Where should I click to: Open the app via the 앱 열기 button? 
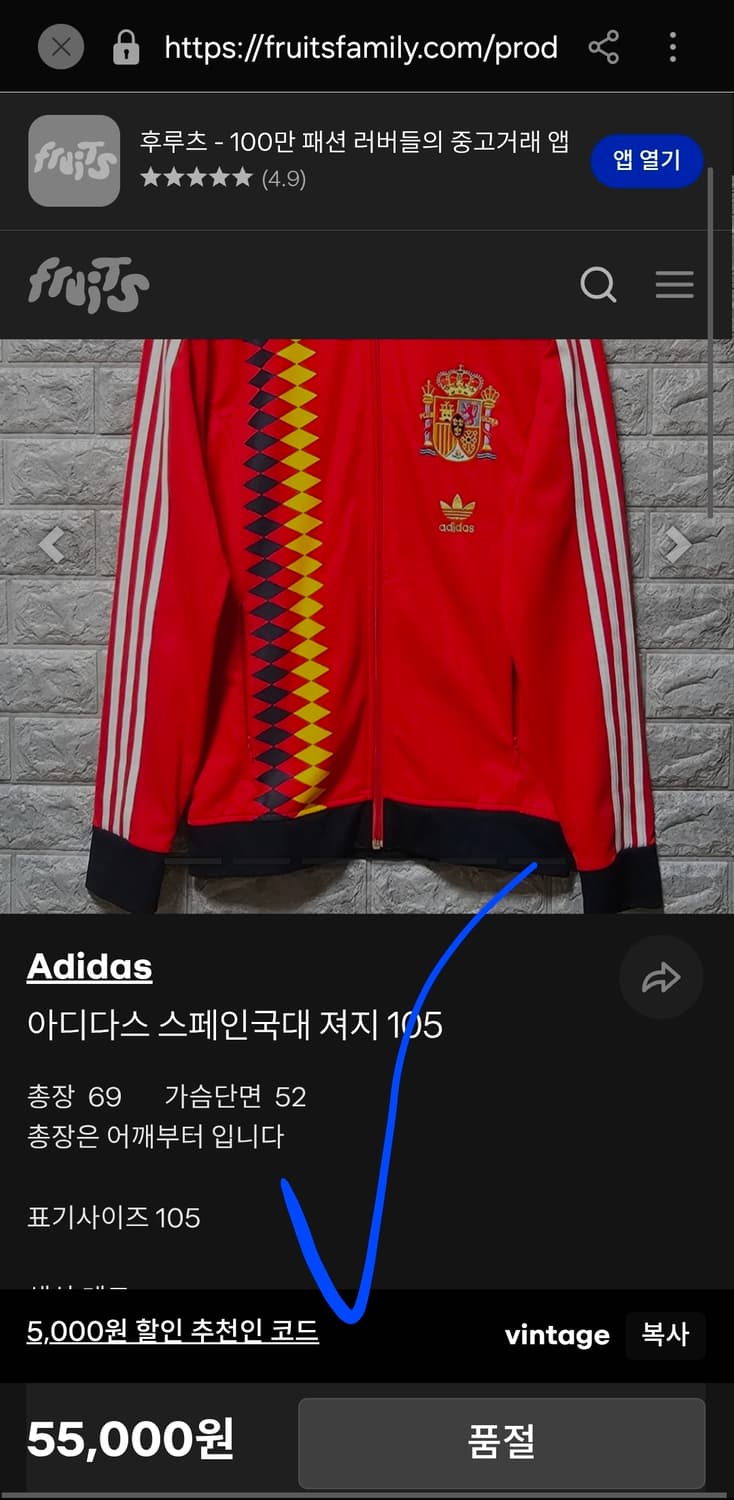647,160
